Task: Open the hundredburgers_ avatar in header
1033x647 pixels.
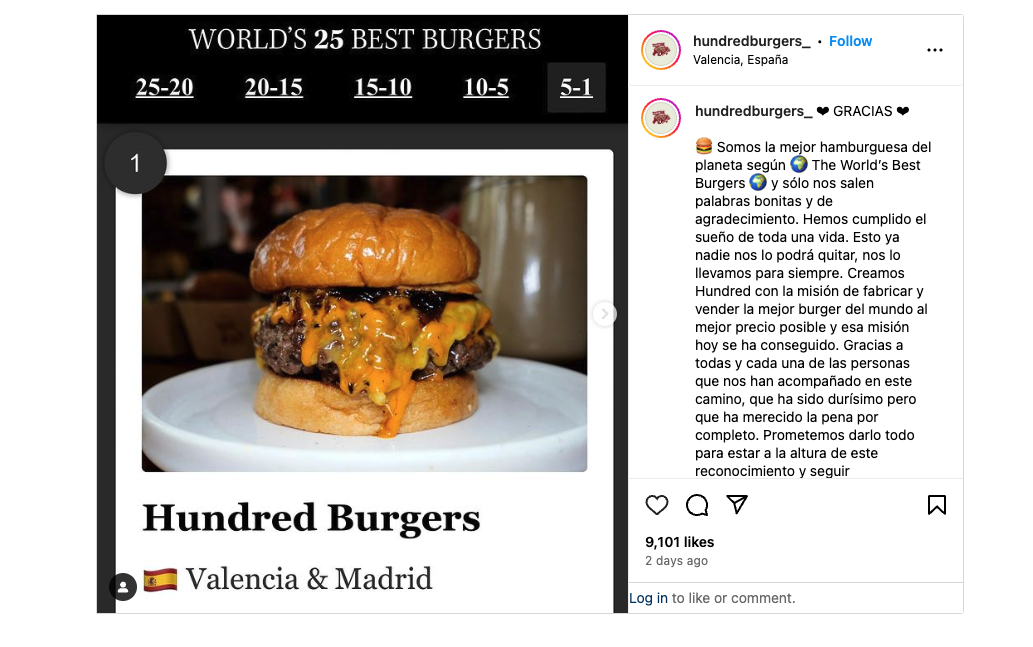Action: [661, 50]
